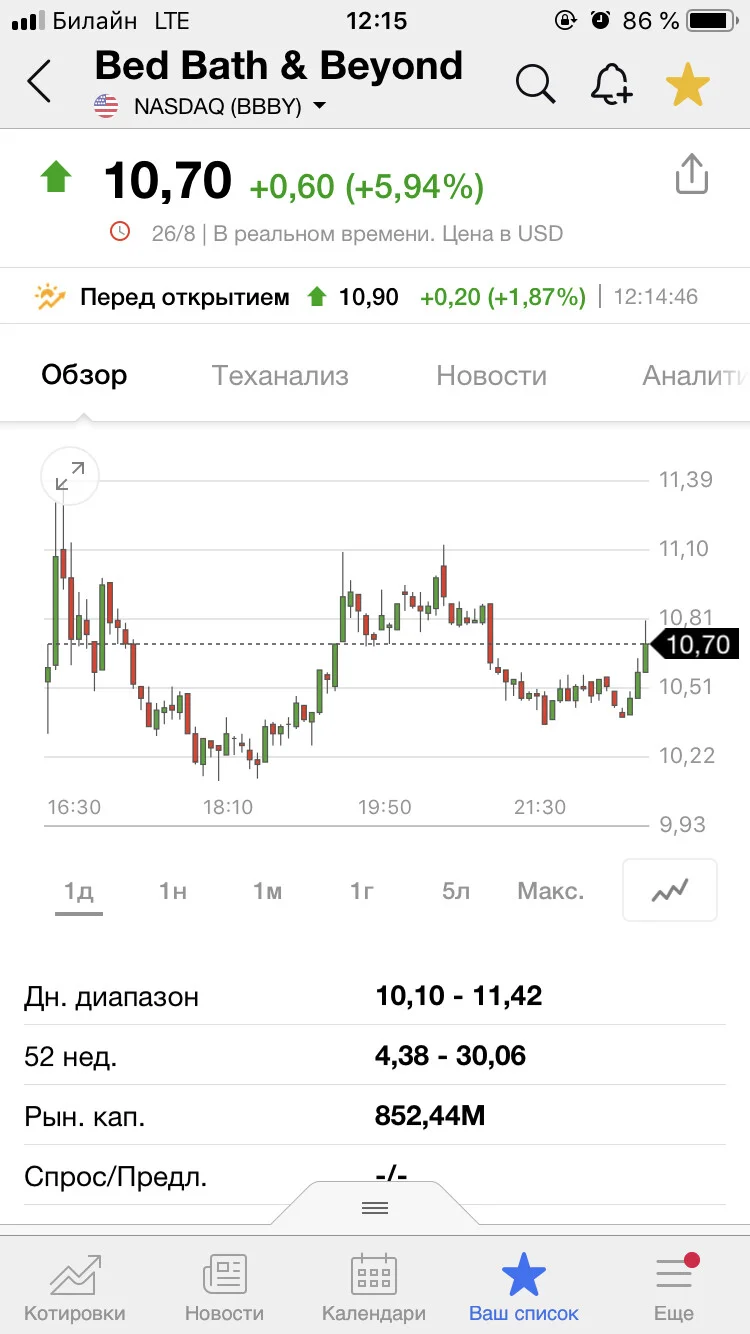This screenshot has width=750, height=1334.
Task: Open the Календари bottom tab
Action: (374, 1288)
